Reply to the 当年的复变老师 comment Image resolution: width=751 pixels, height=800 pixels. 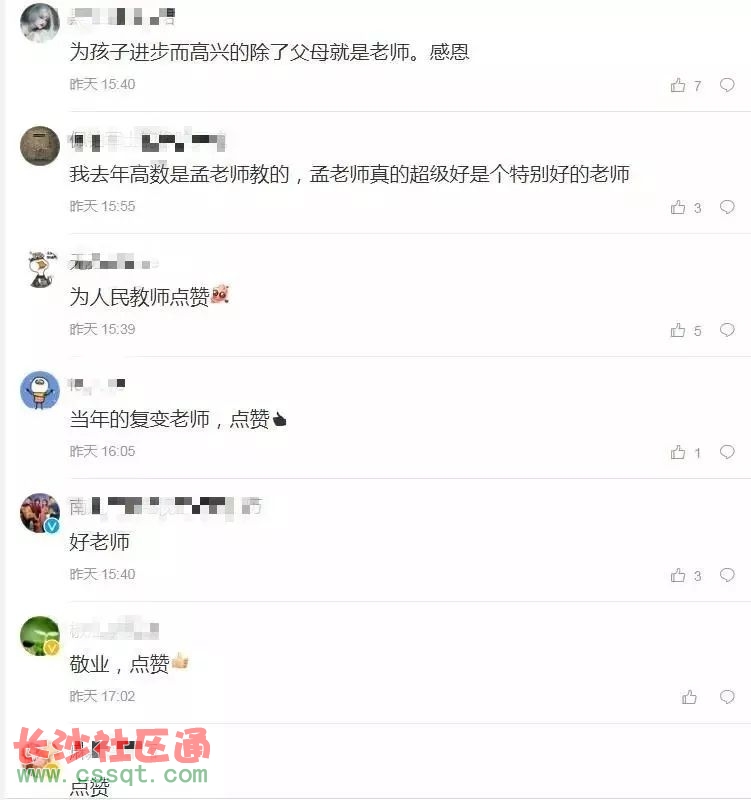(727, 453)
